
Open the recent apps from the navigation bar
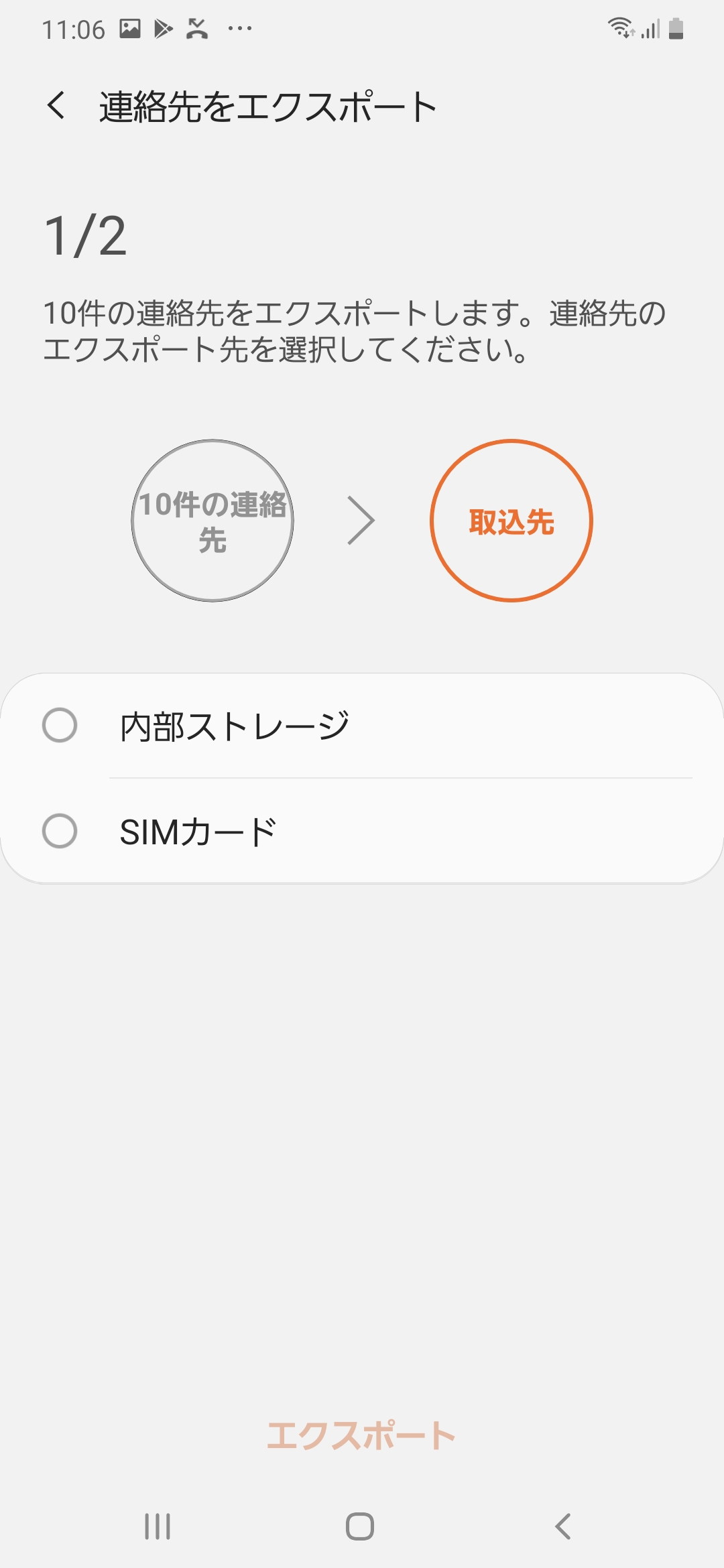158,1526
